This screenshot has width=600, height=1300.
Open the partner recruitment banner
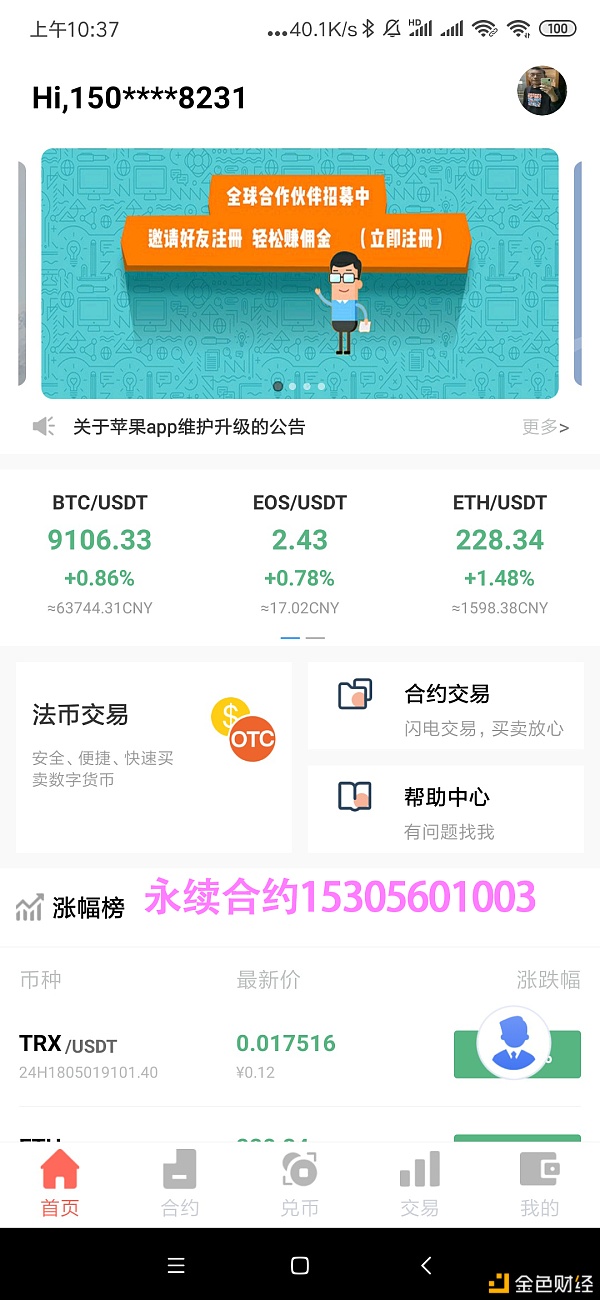coord(299,272)
